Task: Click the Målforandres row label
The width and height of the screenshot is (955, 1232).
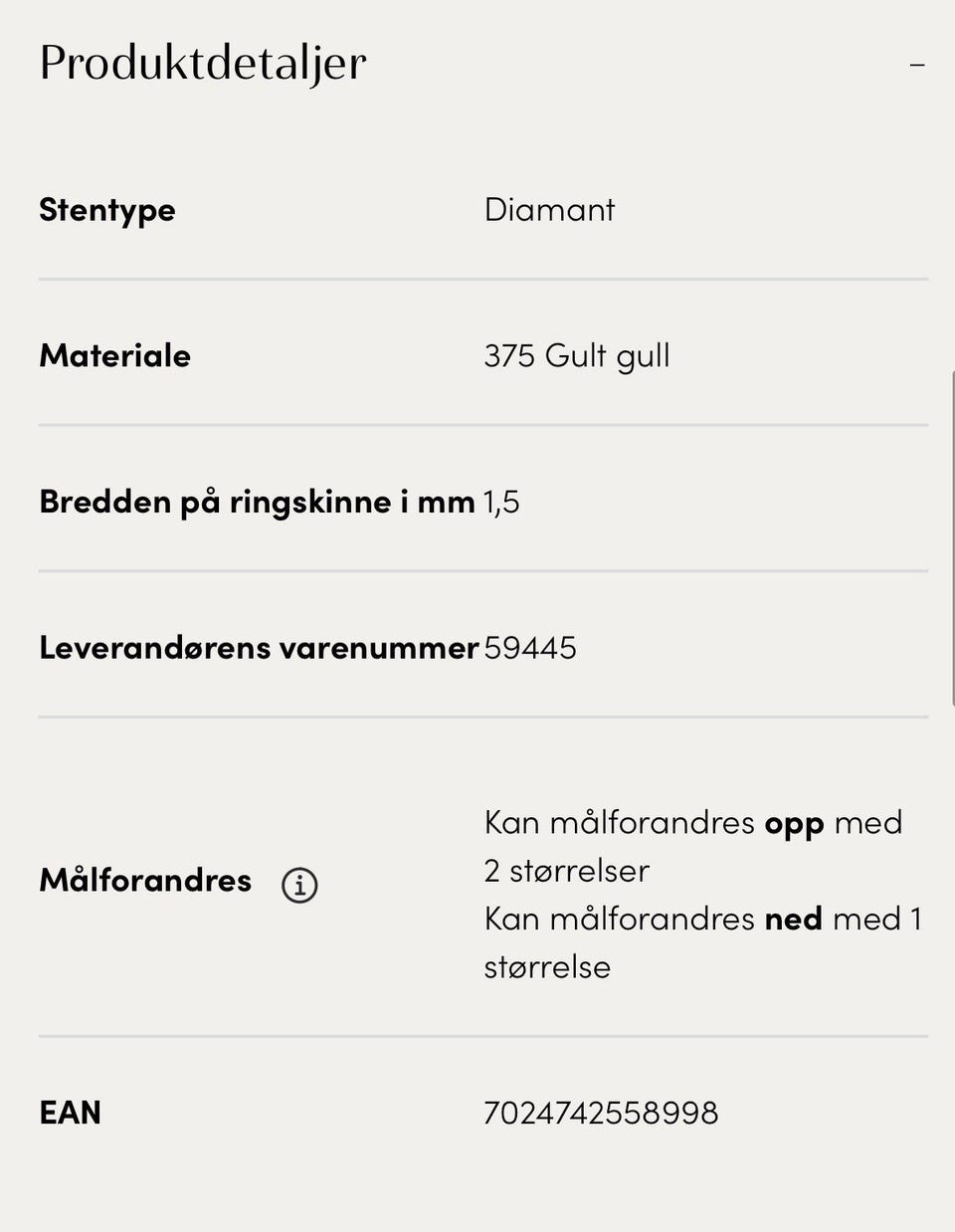Action: (x=144, y=881)
